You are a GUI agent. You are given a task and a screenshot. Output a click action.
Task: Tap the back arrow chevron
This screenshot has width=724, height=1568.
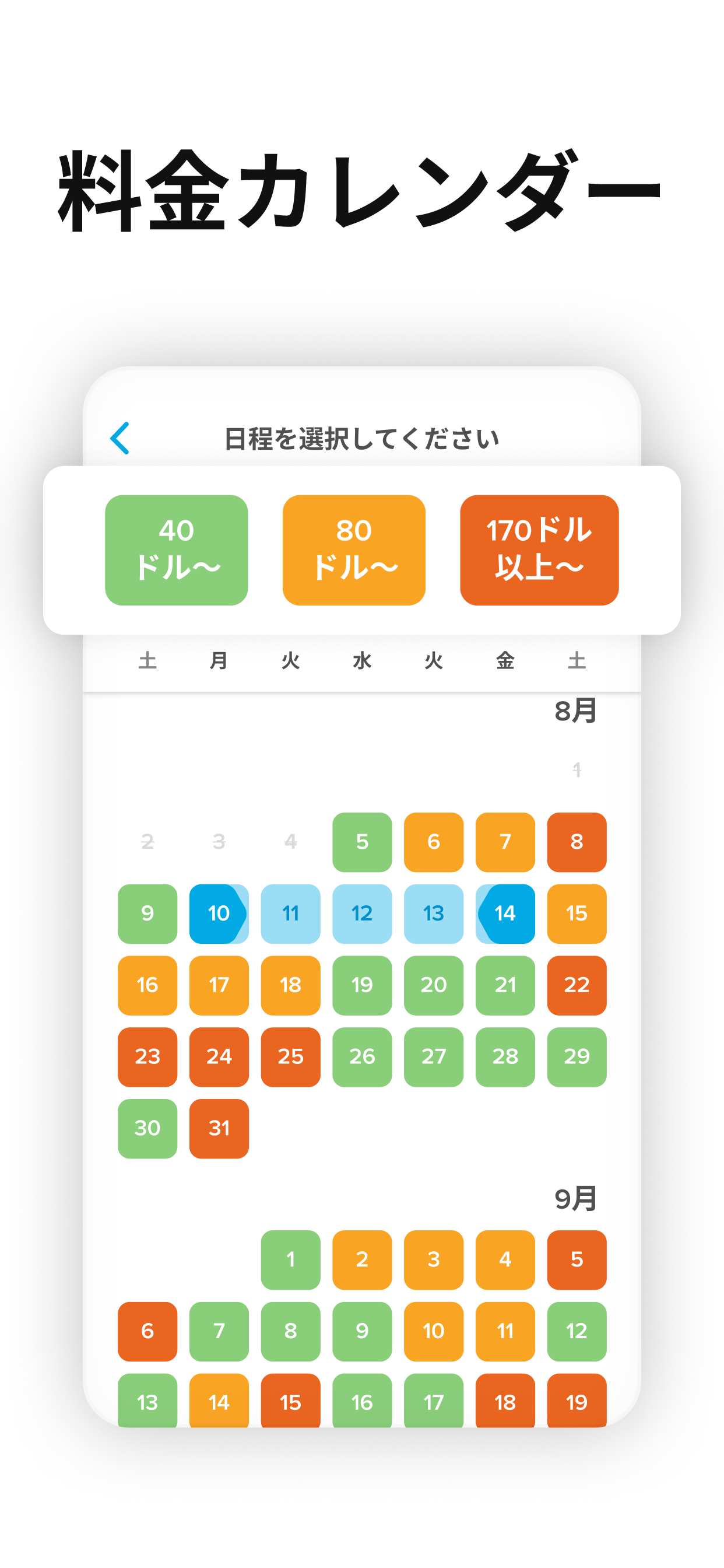[x=121, y=436]
